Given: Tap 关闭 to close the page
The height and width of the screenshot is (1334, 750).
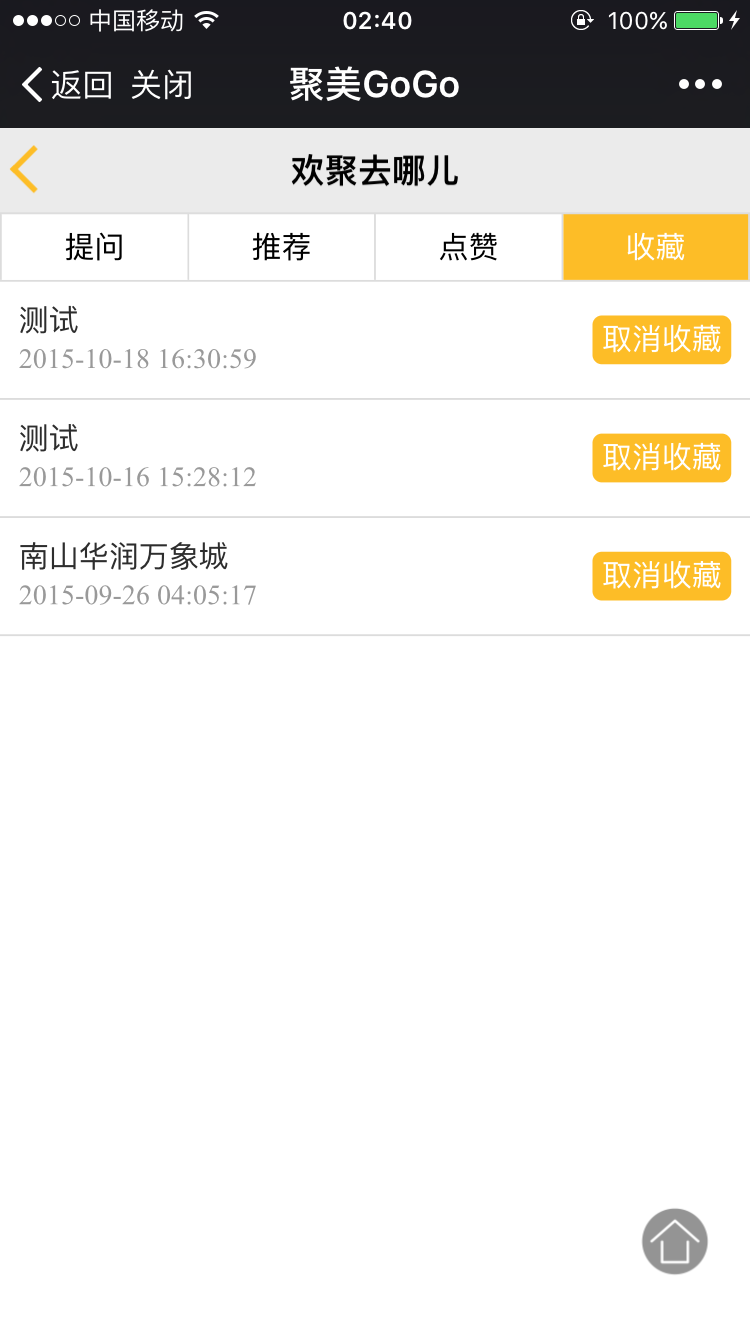Looking at the screenshot, I should click(x=161, y=85).
